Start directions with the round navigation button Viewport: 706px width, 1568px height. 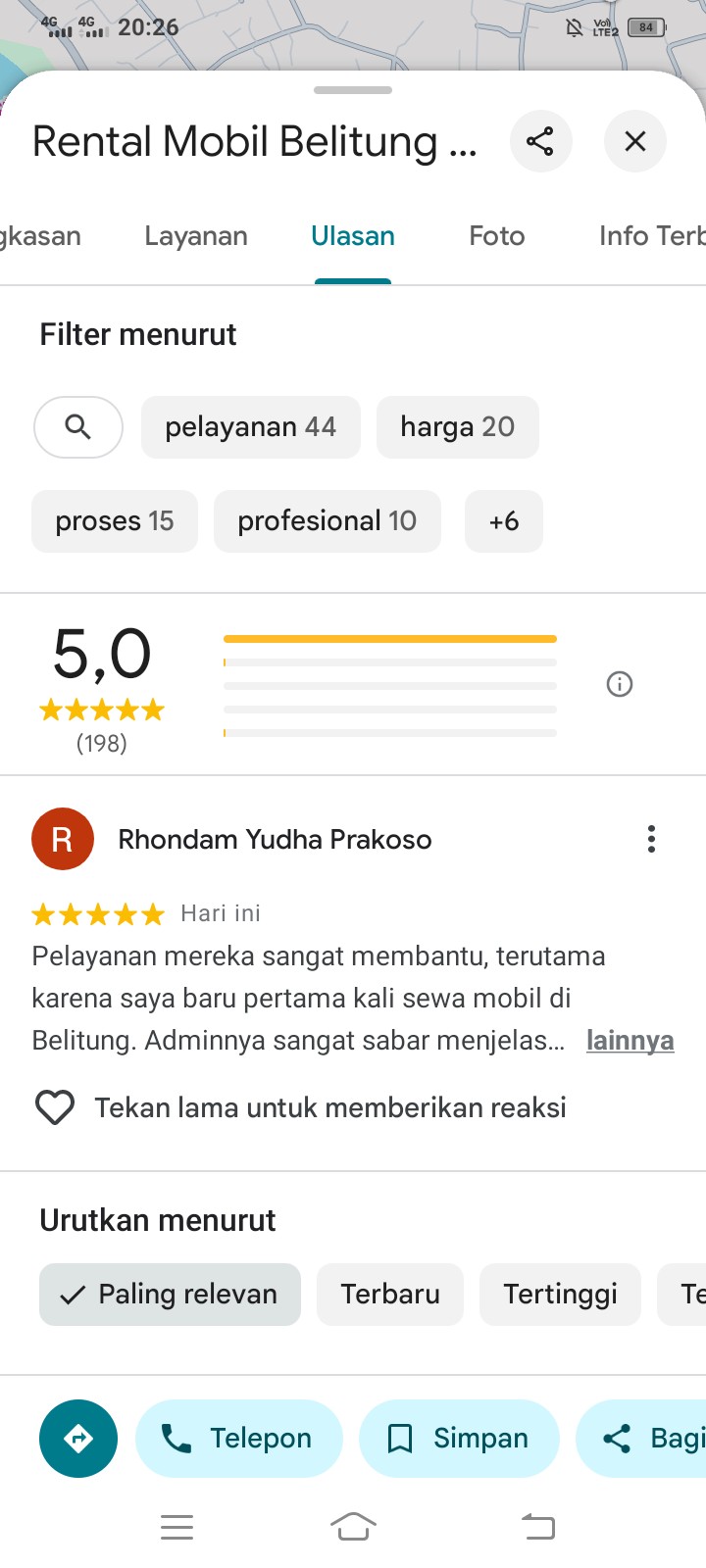click(x=78, y=1439)
